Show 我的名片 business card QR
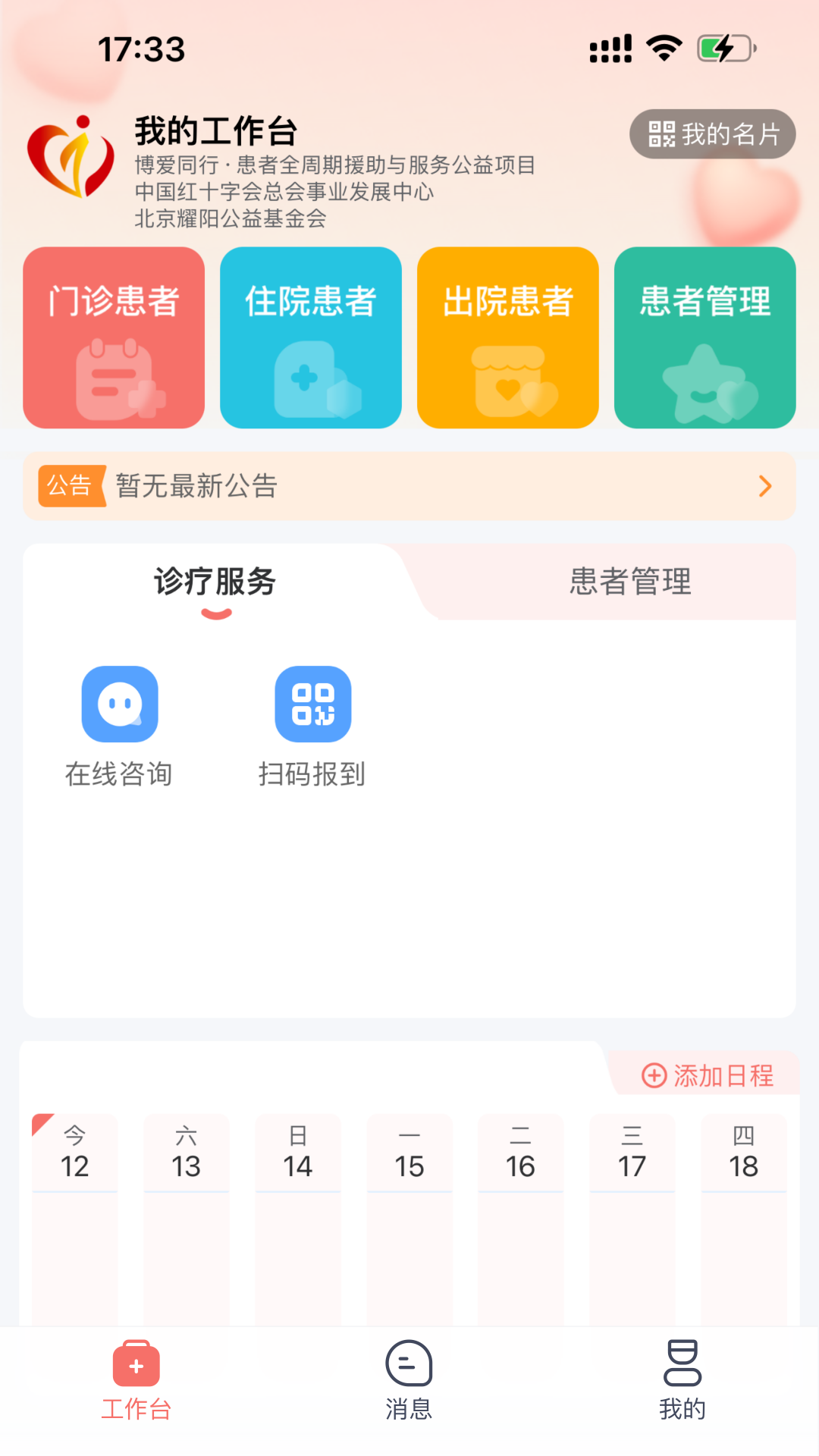The height and width of the screenshot is (1456, 819). pos(711,133)
